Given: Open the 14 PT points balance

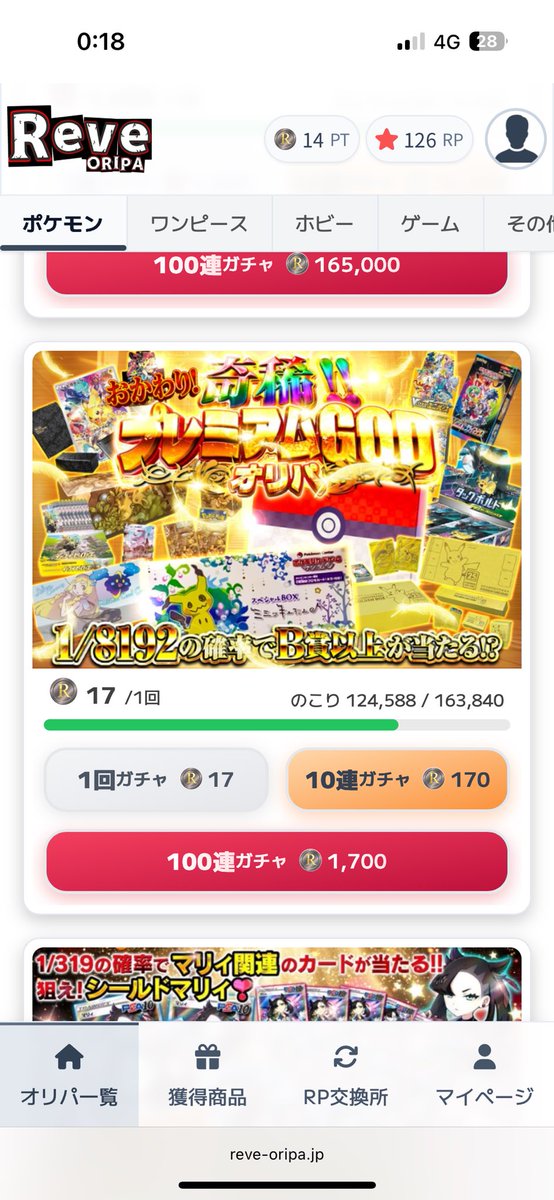Looking at the screenshot, I should pos(312,140).
